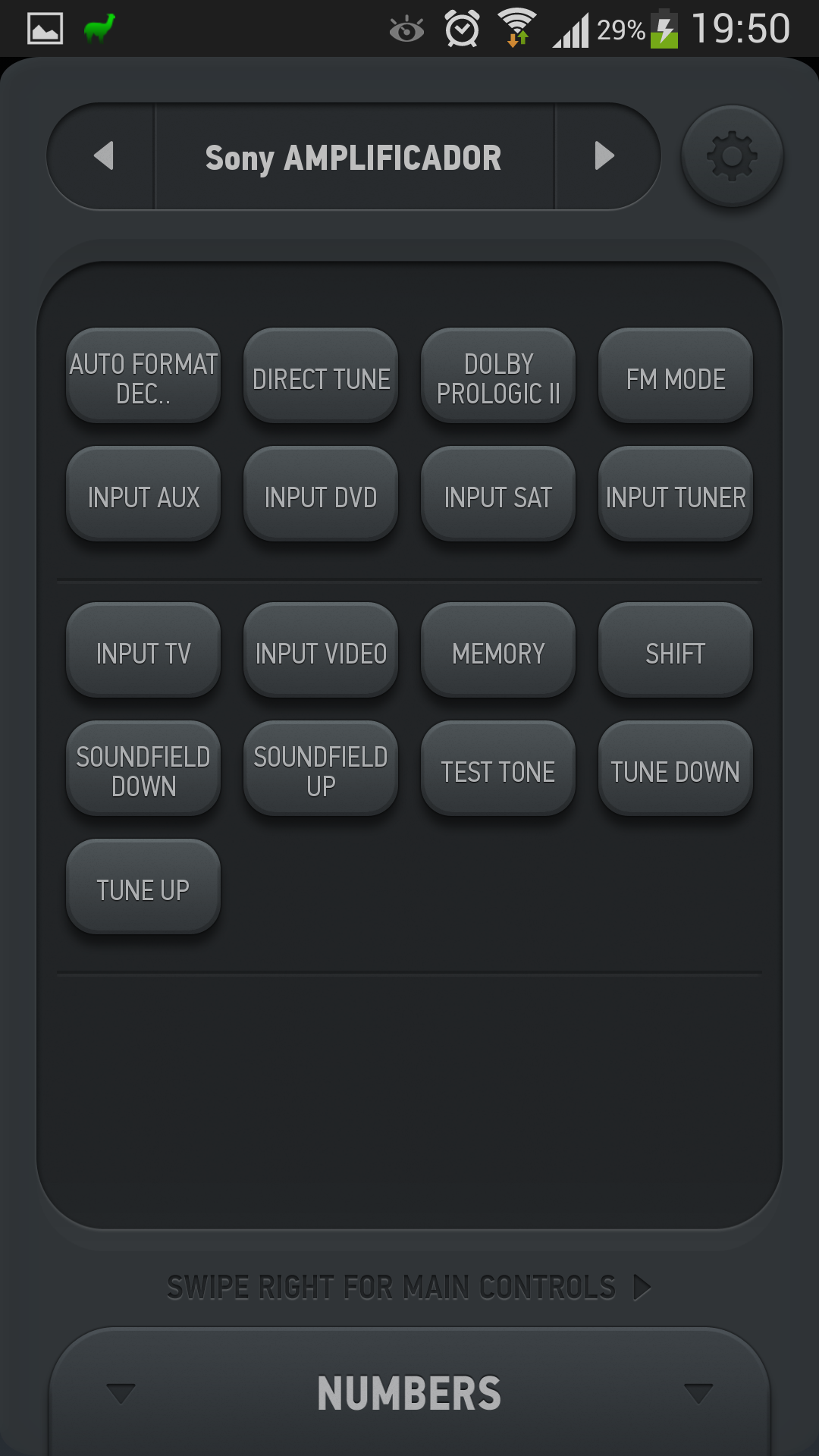Switch to the next remote device
This screenshot has height=1456, width=819.
click(x=604, y=156)
